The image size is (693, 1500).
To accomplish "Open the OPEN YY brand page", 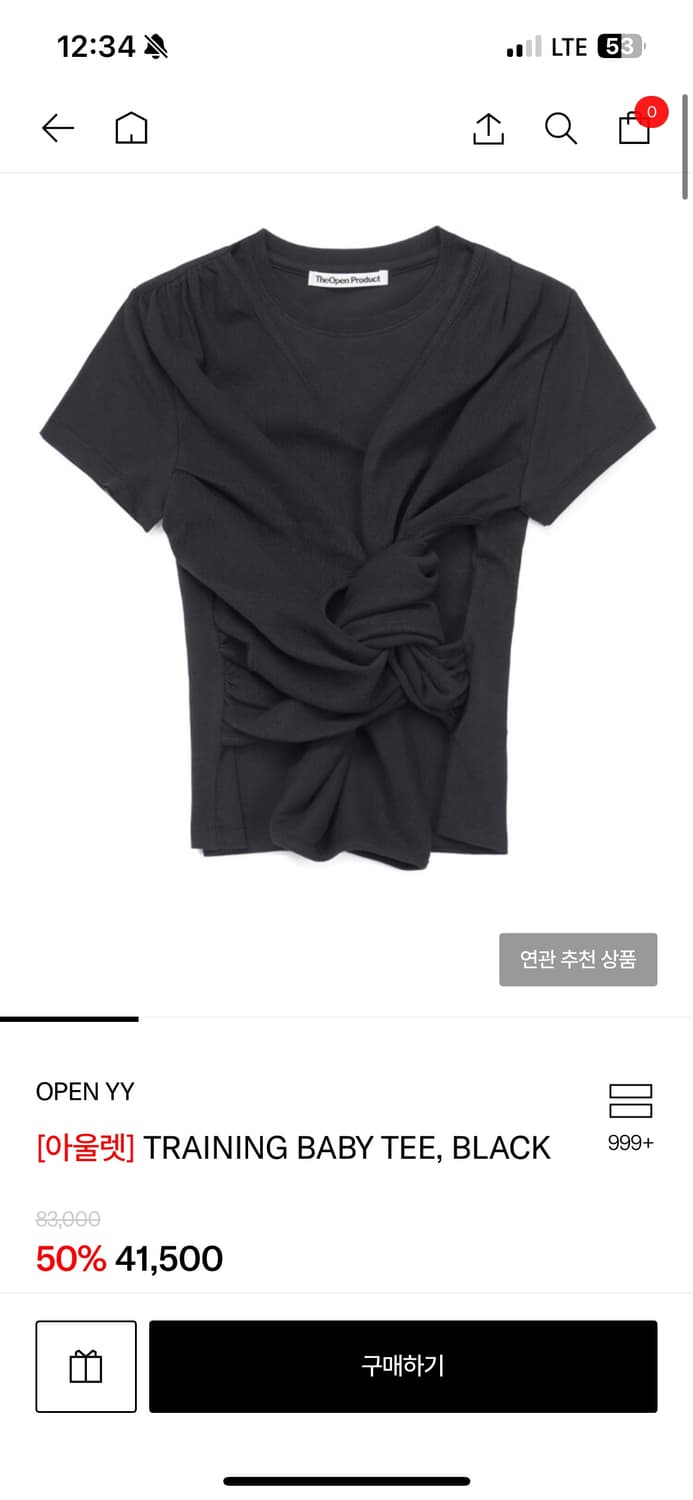I will click(x=85, y=1092).
